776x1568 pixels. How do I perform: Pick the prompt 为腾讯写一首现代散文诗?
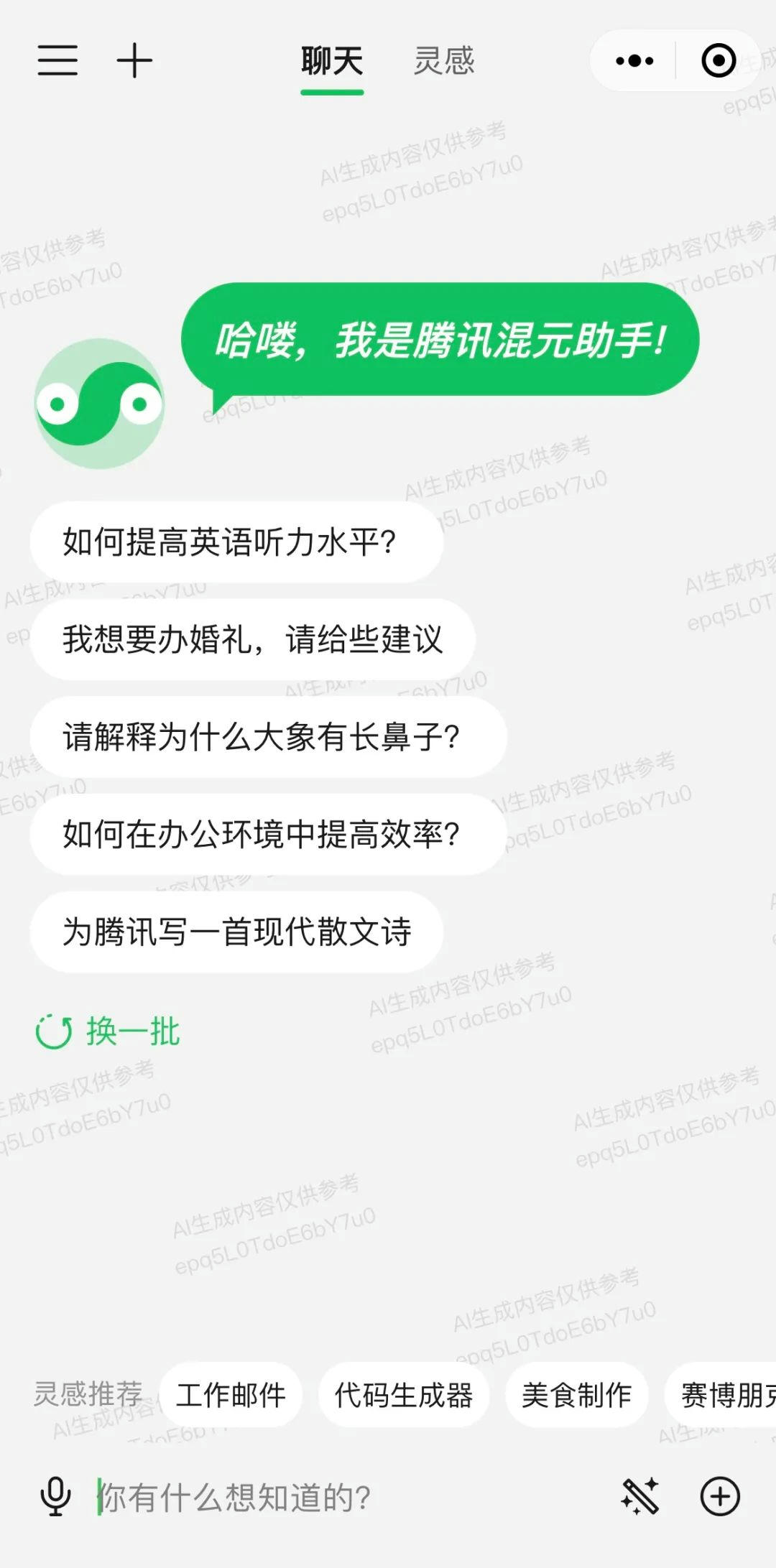click(236, 932)
